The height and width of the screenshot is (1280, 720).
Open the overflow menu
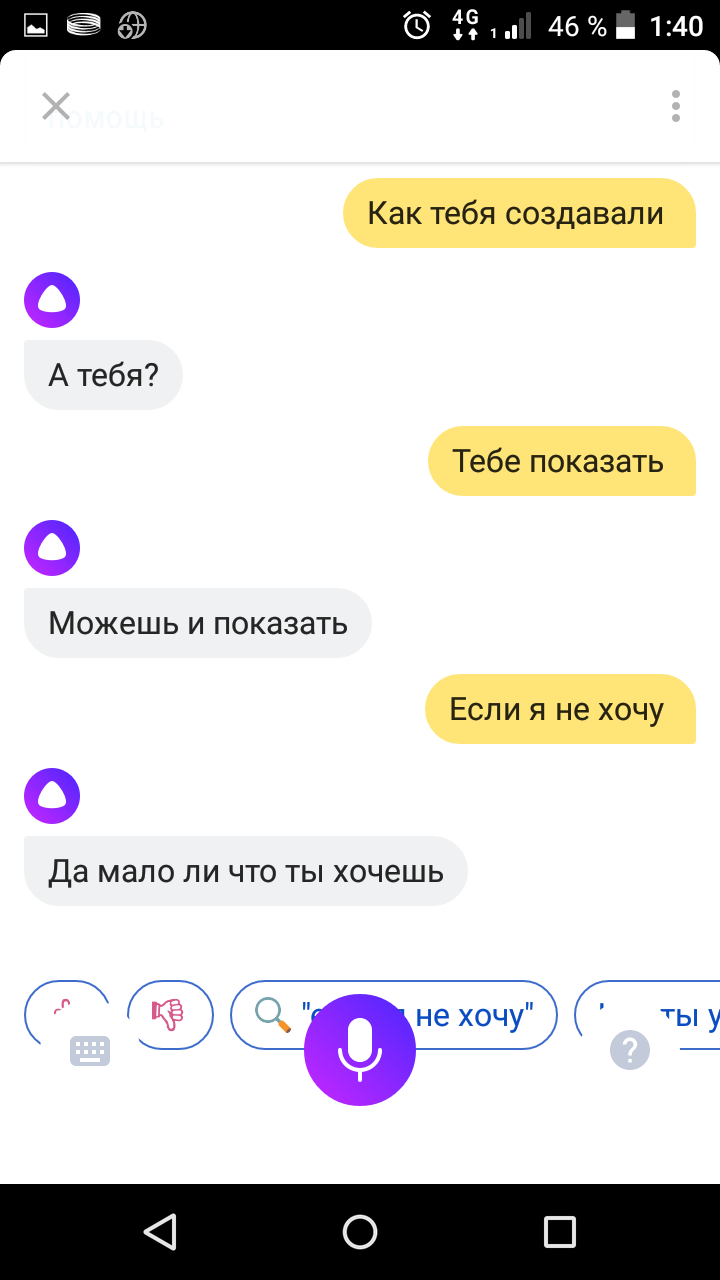tap(676, 106)
